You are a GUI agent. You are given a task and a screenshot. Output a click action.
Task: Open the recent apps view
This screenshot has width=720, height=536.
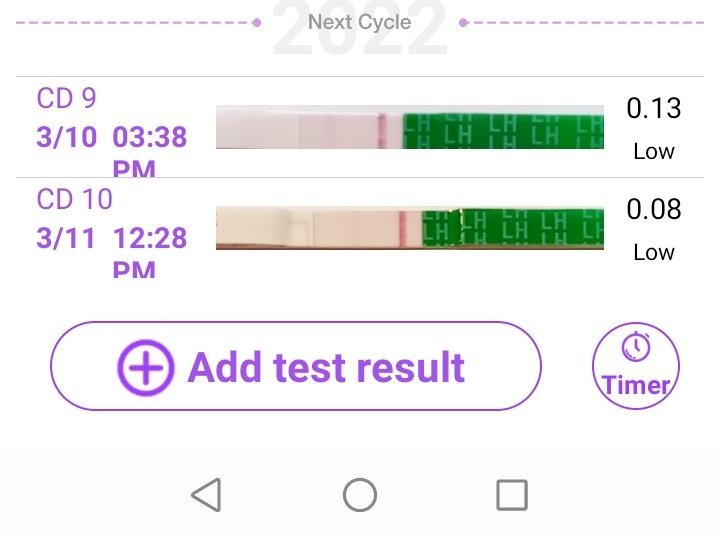pyautogui.click(x=512, y=495)
